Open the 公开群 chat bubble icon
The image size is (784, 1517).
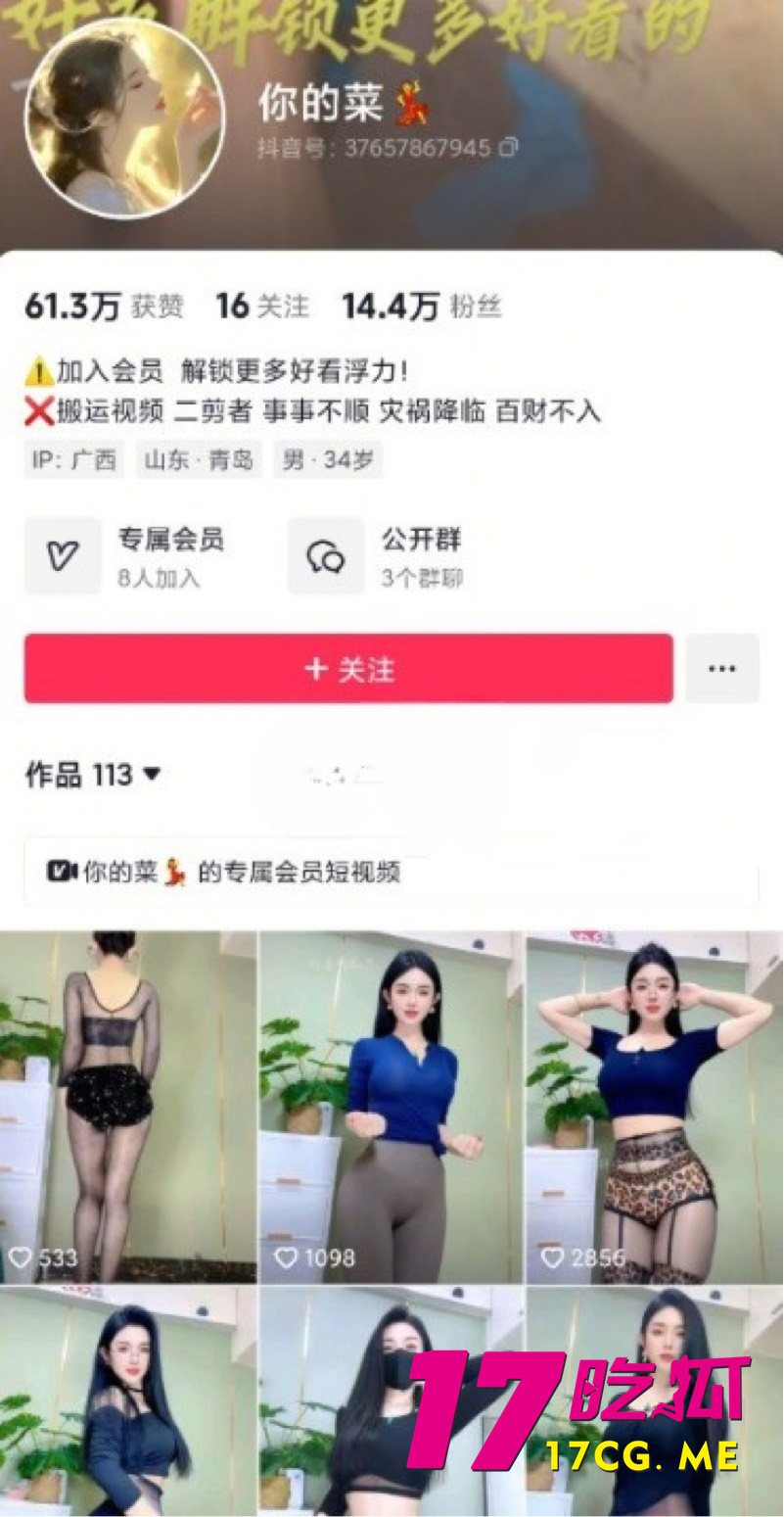click(x=327, y=555)
